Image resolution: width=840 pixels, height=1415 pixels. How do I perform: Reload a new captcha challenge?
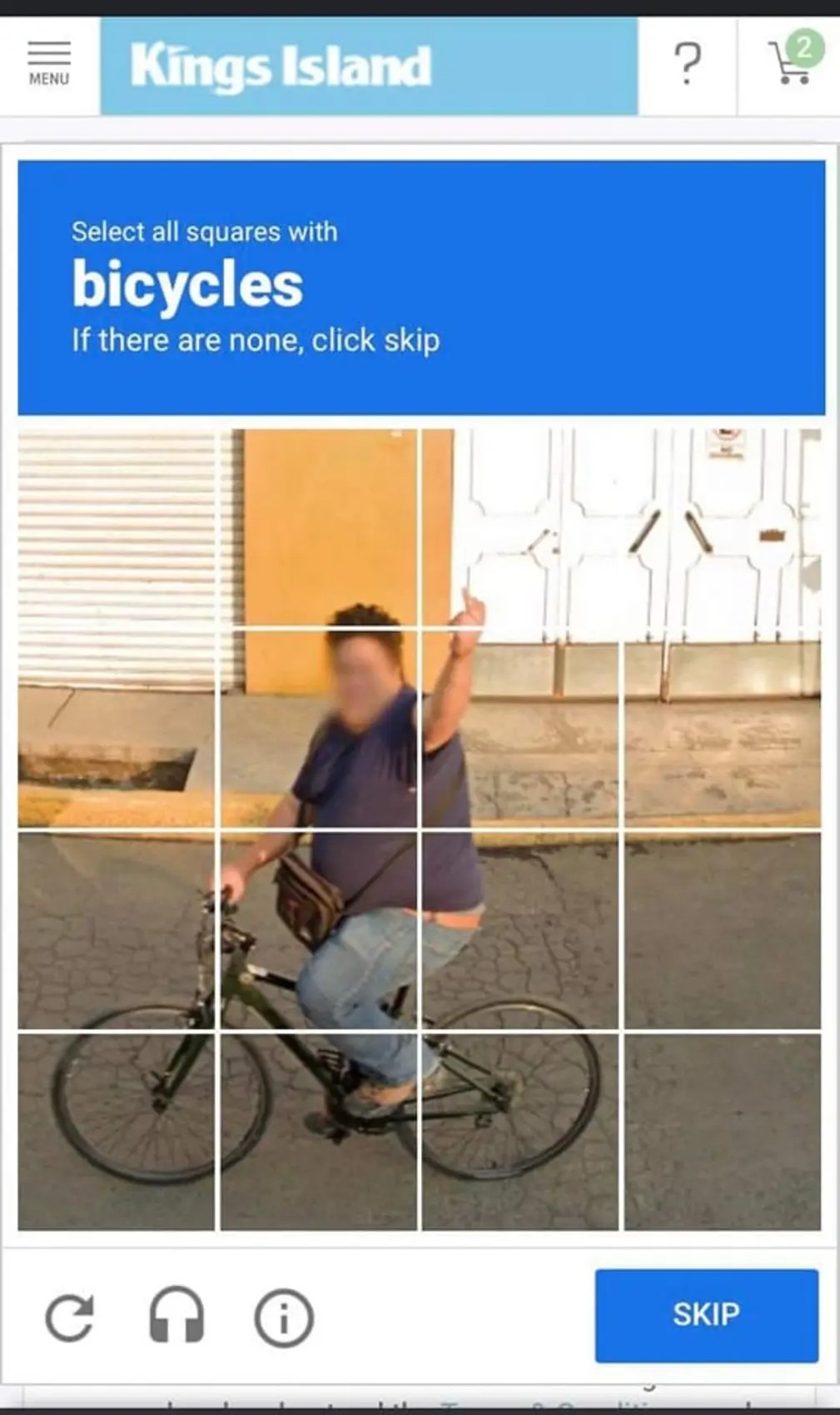click(x=70, y=1317)
